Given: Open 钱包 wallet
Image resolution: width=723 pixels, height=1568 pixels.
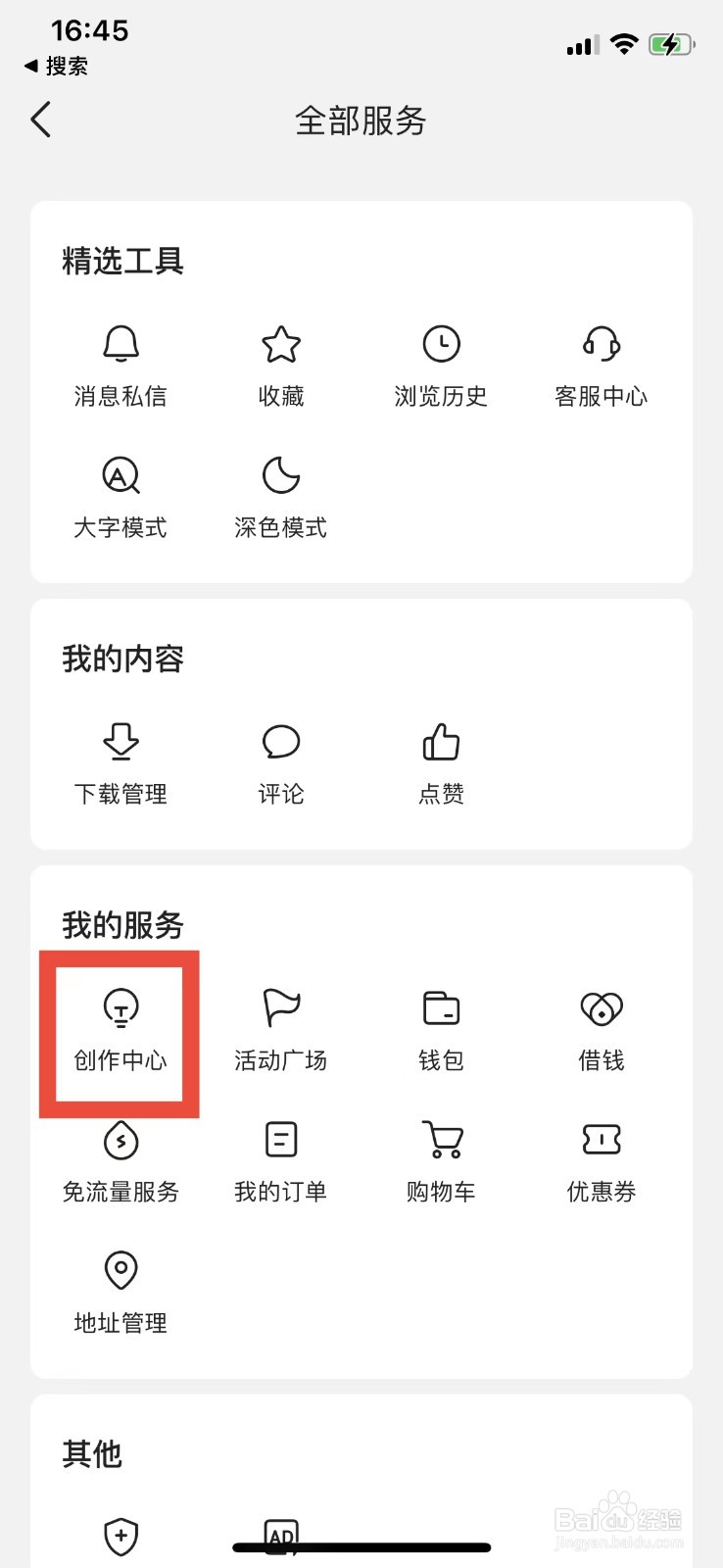Looking at the screenshot, I should [441, 1031].
